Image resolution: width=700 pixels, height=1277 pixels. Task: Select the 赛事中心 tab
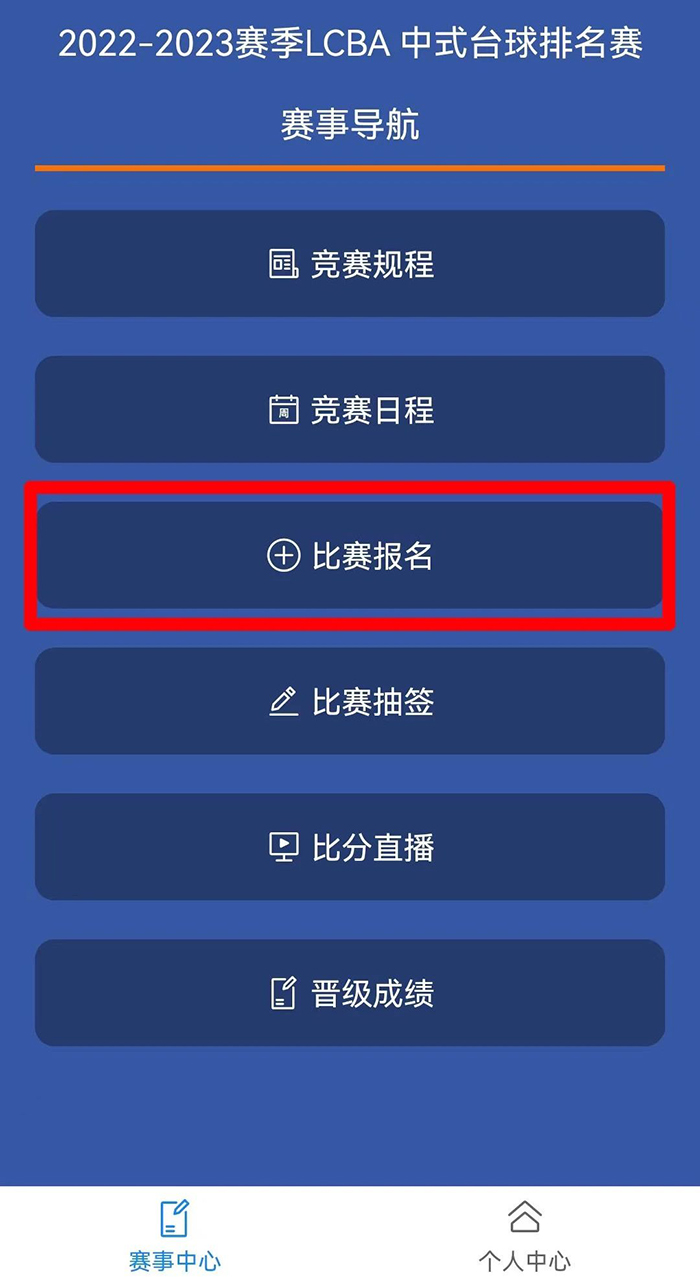click(175, 1234)
